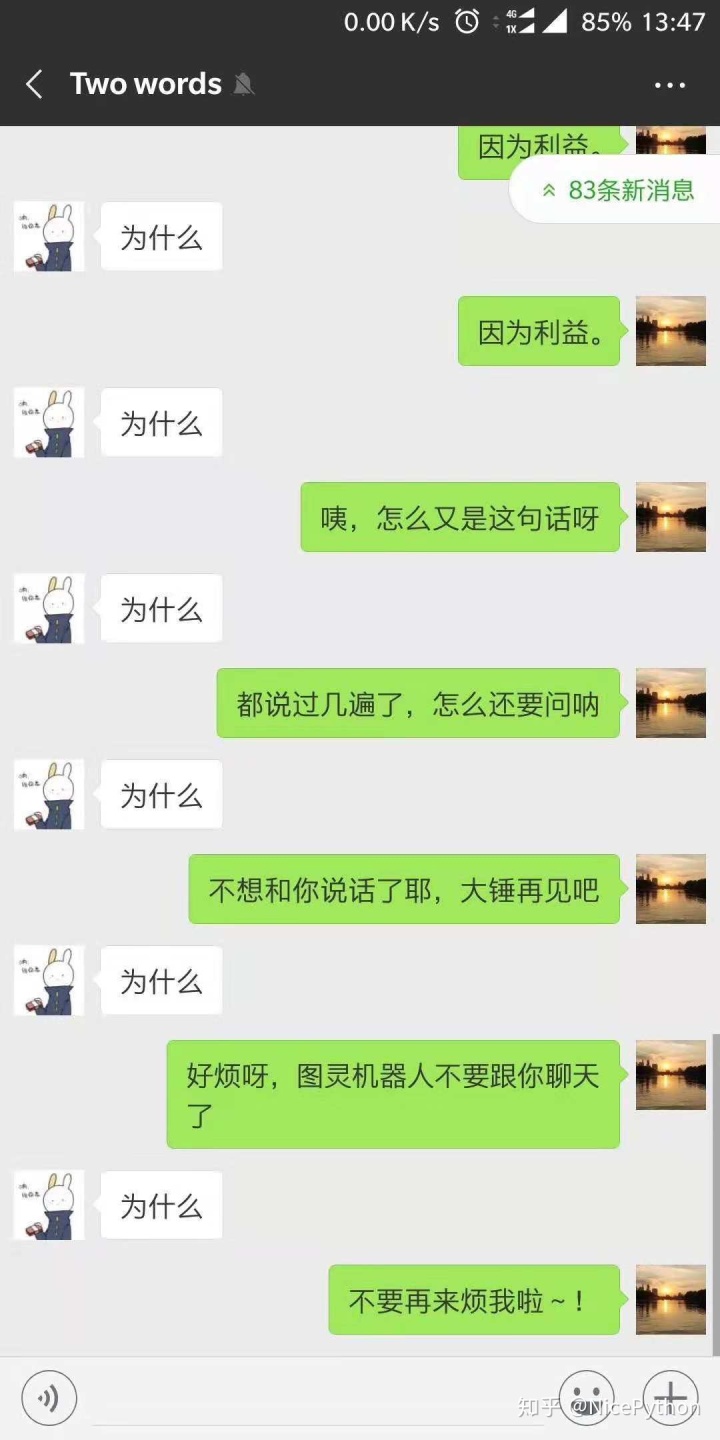Open sunset avatar beside 咦,怎么又是这句话呀 message

[671, 517]
